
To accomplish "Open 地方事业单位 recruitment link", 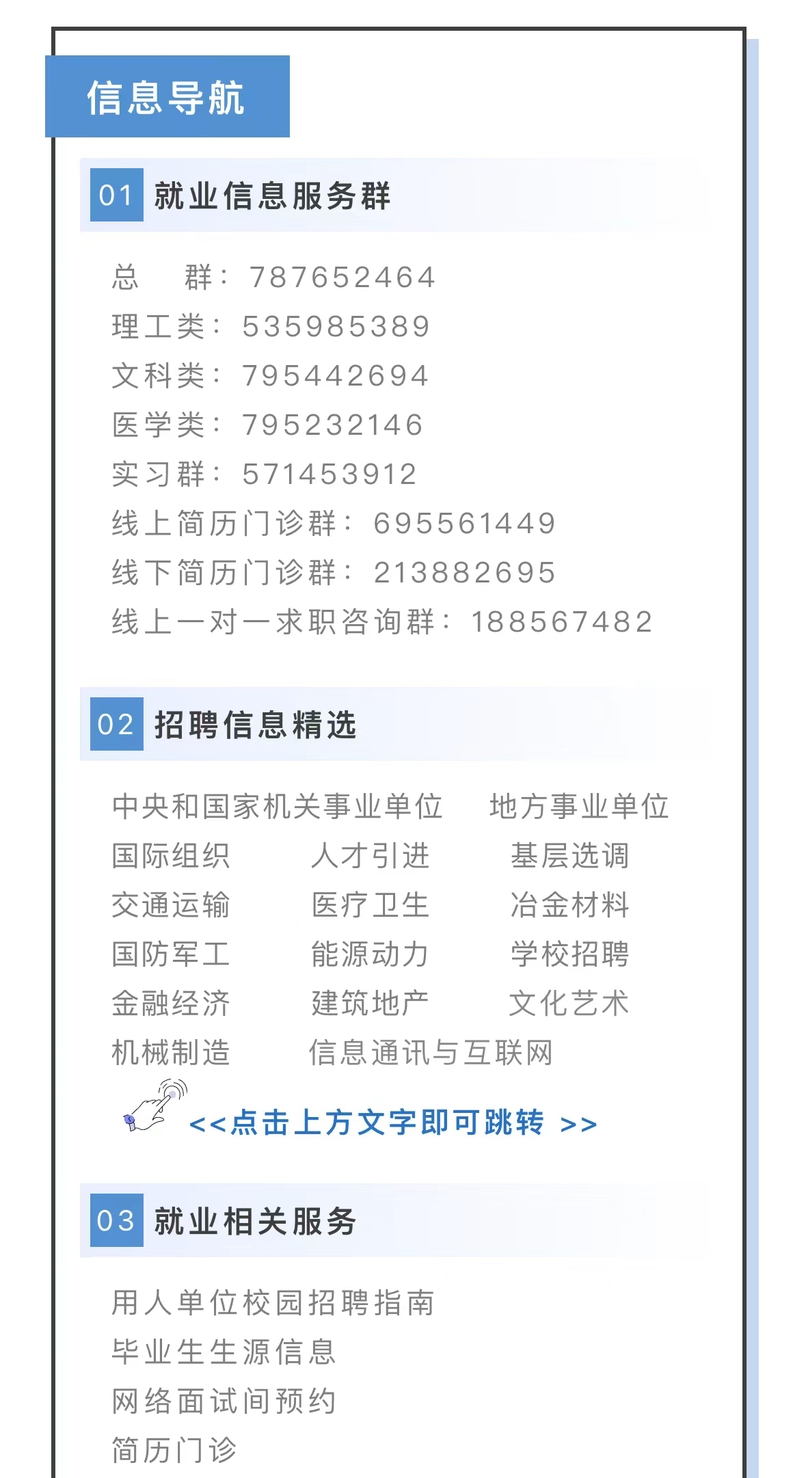I will 579,806.
